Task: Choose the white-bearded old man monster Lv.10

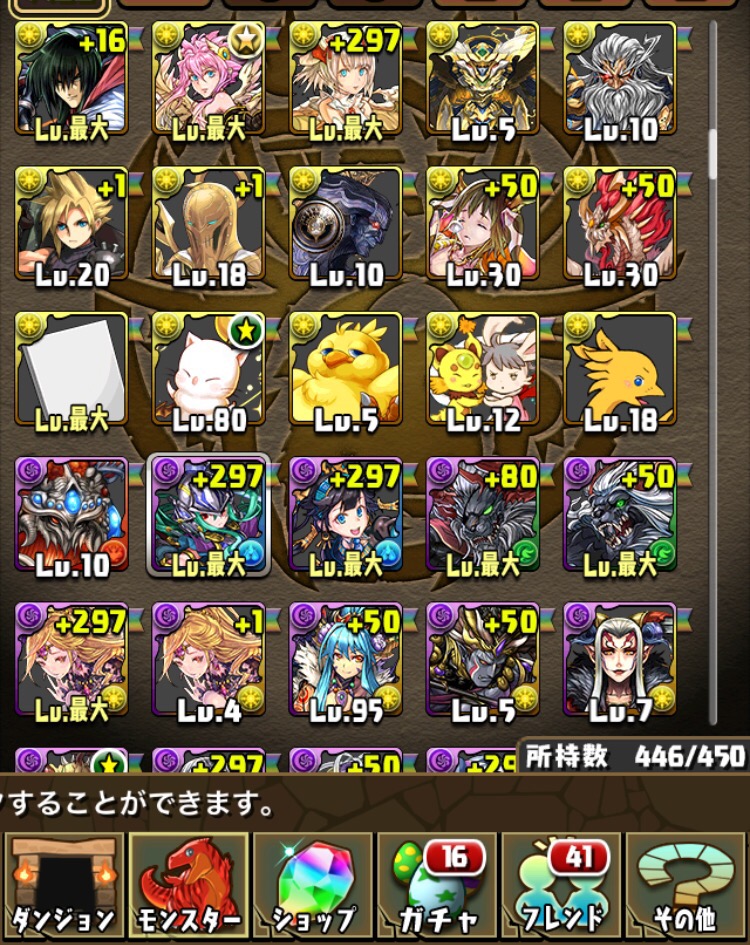Action: 620,80
